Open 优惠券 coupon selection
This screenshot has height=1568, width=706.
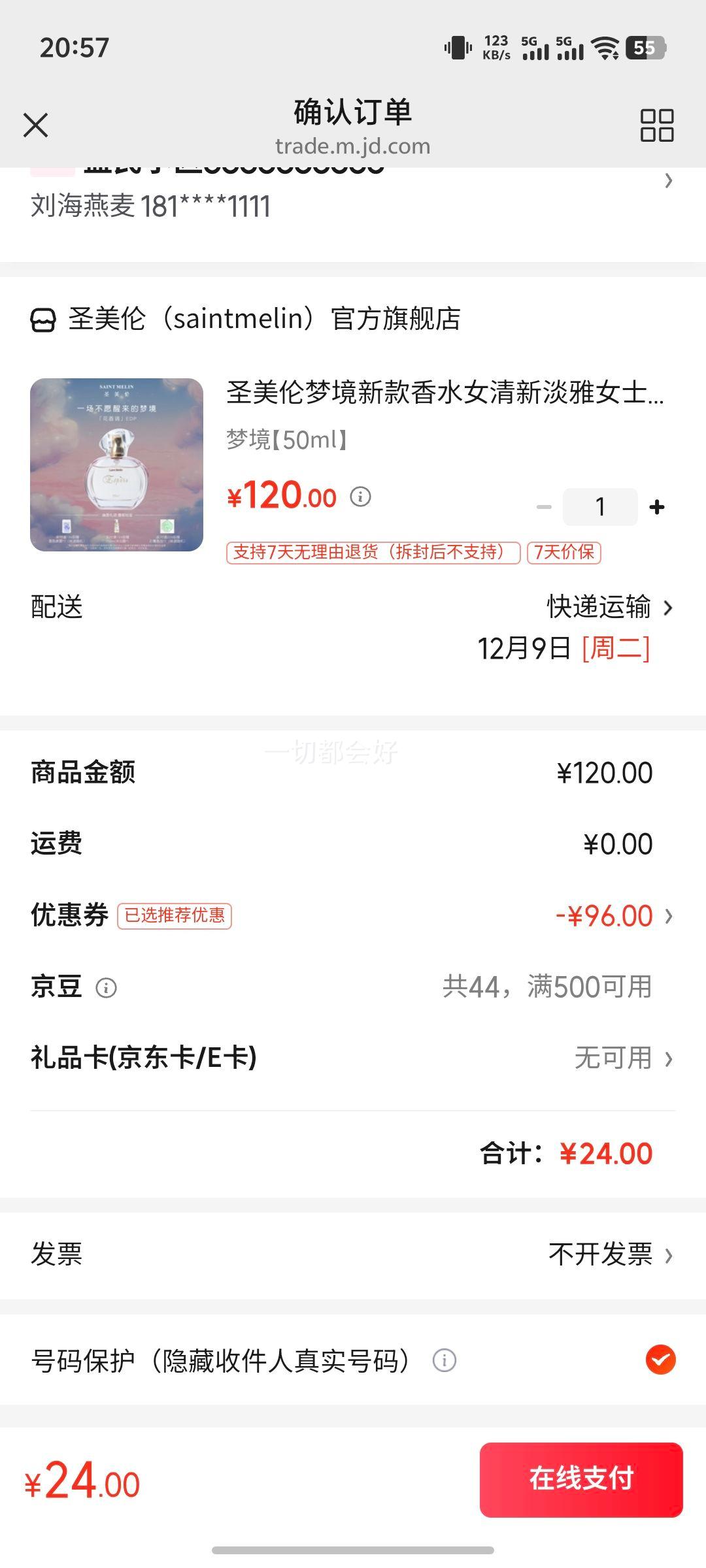pyautogui.click(x=613, y=916)
